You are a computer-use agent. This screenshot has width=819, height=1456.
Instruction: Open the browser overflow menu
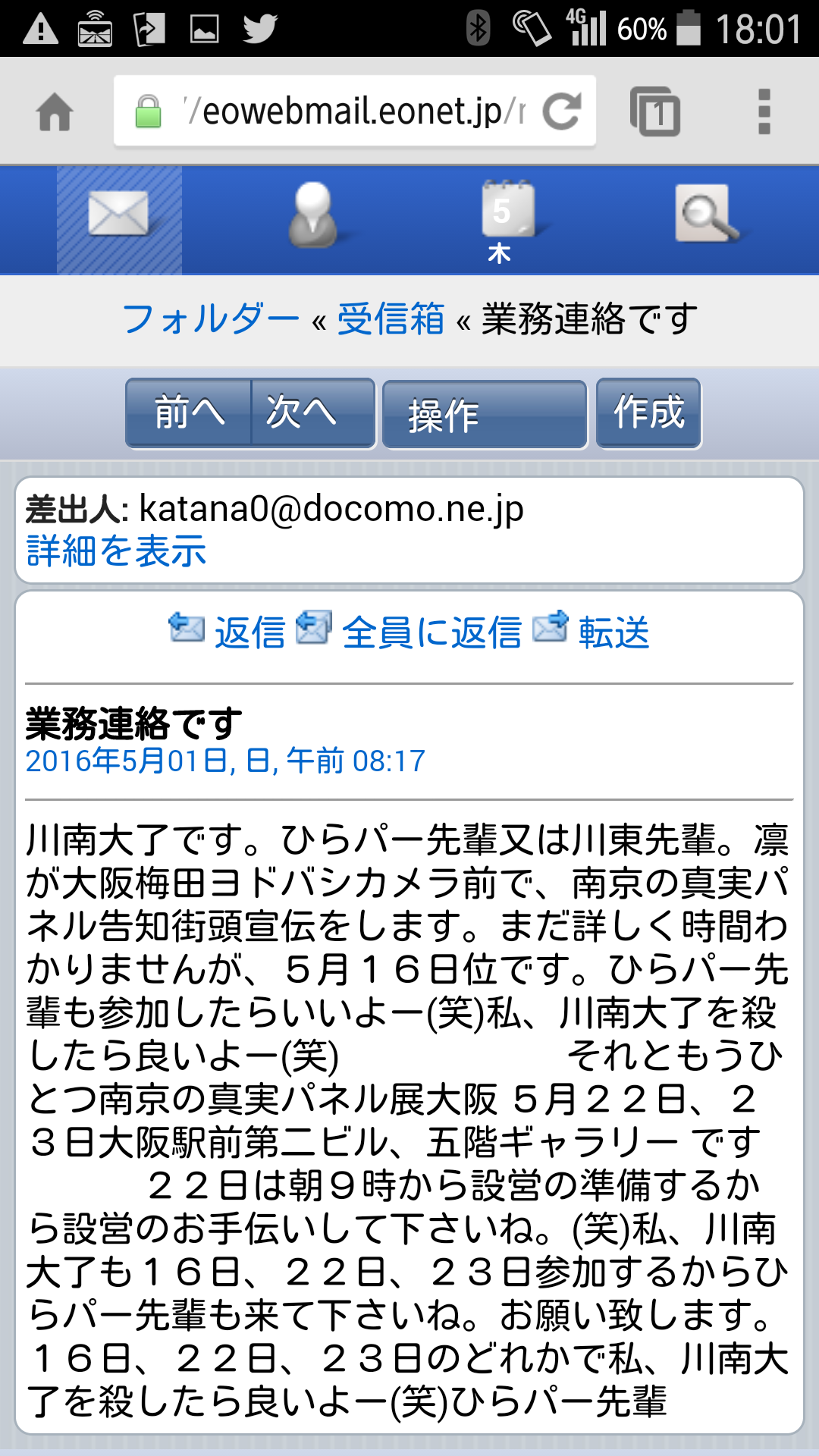pyautogui.click(x=764, y=111)
